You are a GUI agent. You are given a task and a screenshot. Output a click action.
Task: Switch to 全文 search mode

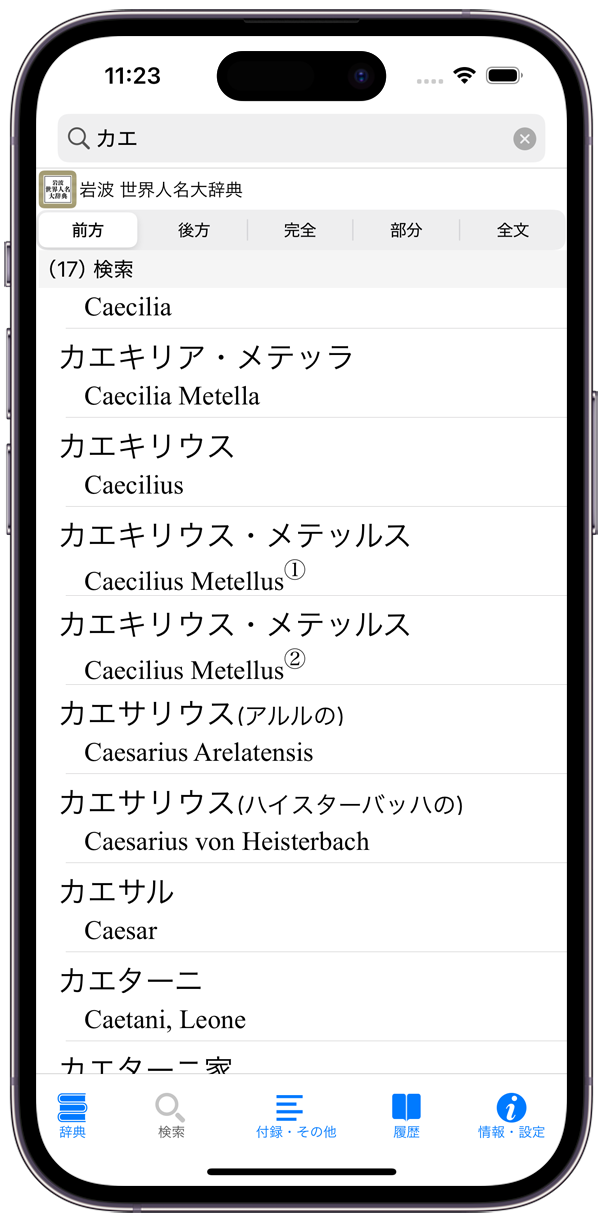pos(512,230)
